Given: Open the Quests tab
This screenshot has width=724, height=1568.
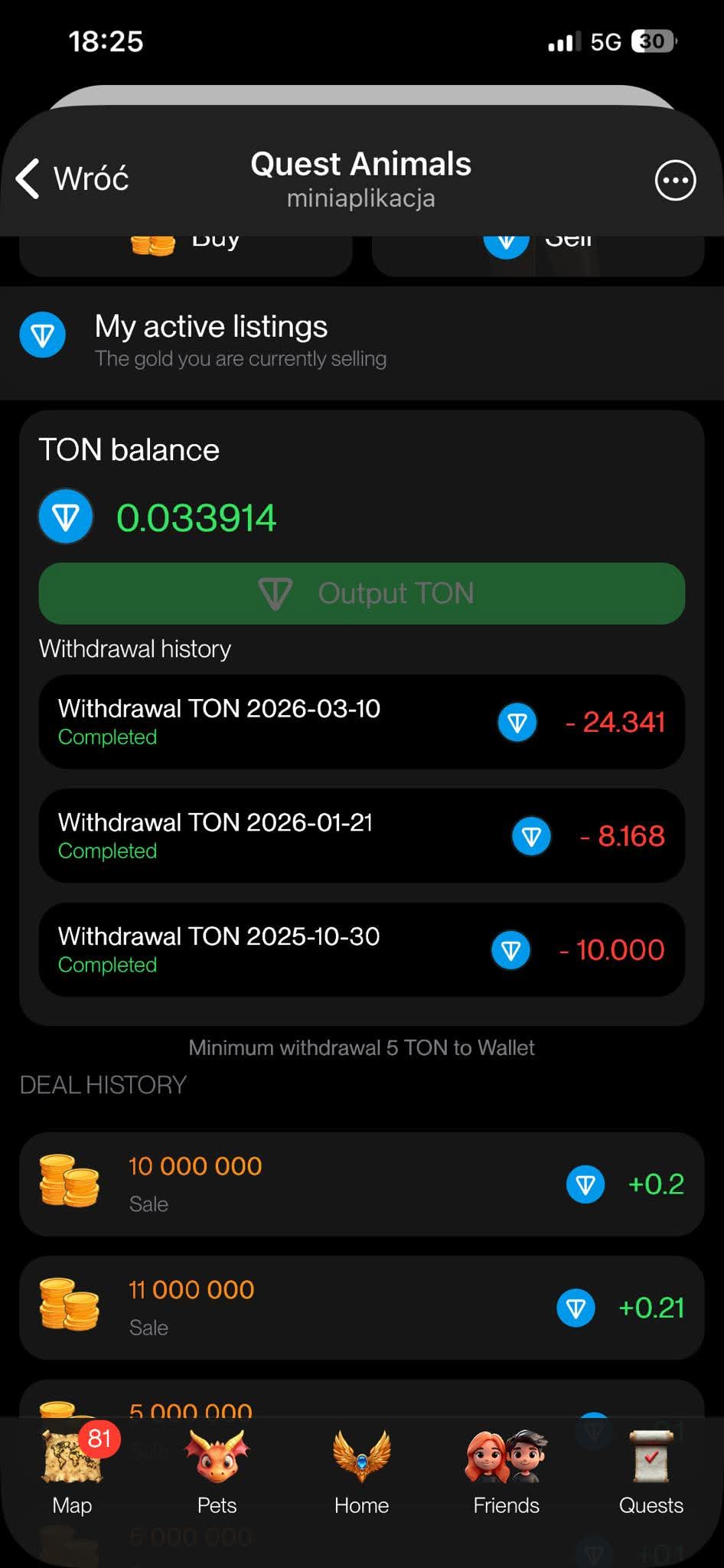Looking at the screenshot, I should pos(651,1472).
